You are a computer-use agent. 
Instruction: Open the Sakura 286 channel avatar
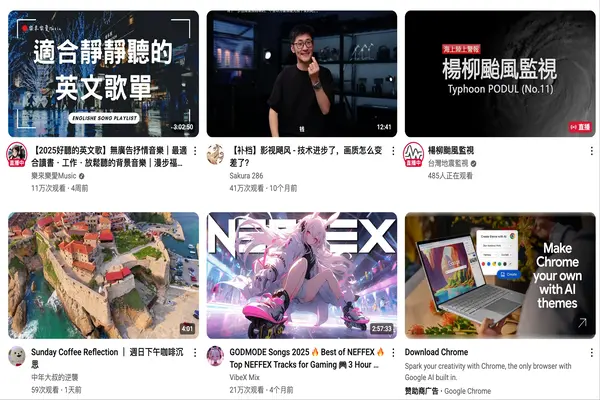coord(215,153)
